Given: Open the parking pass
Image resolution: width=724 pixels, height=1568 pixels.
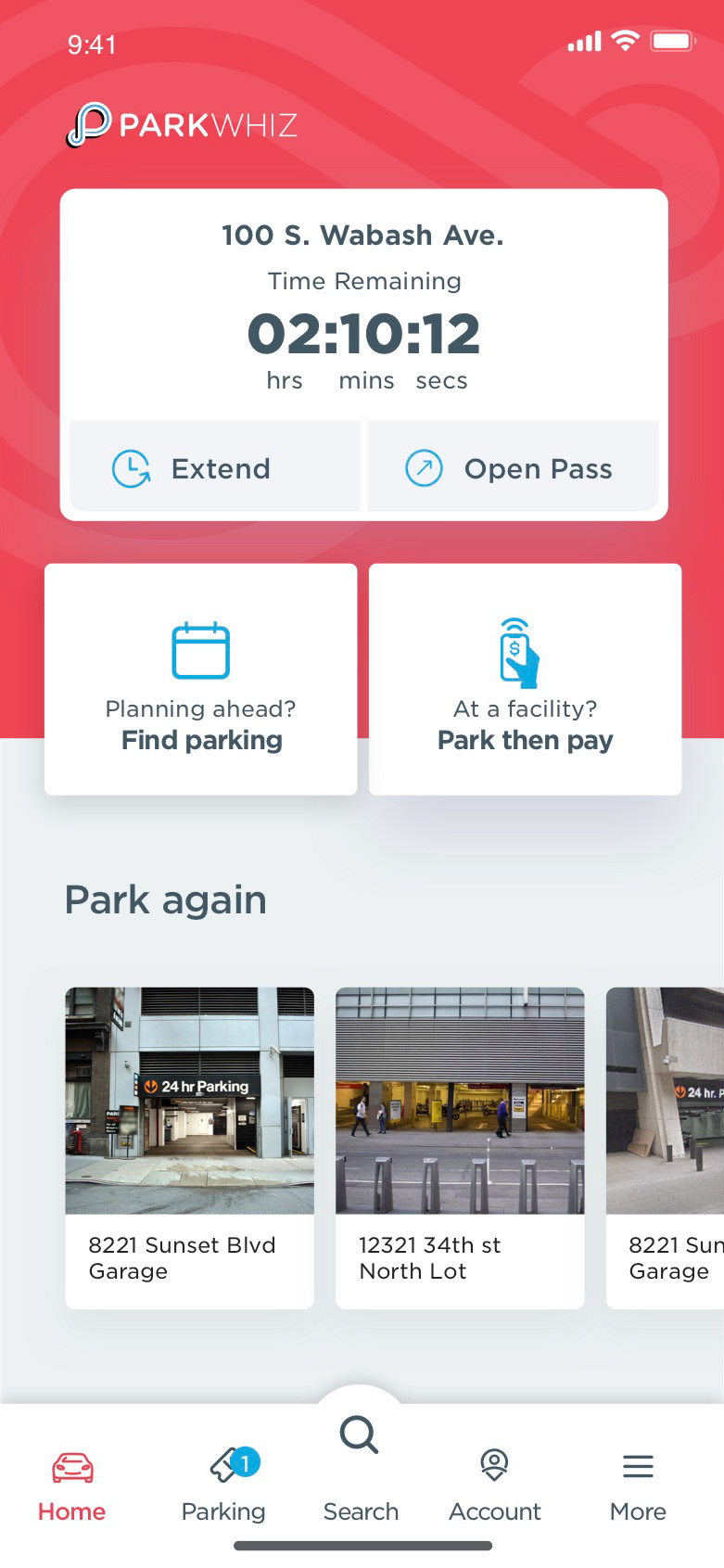Looking at the screenshot, I should pos(513,467).
